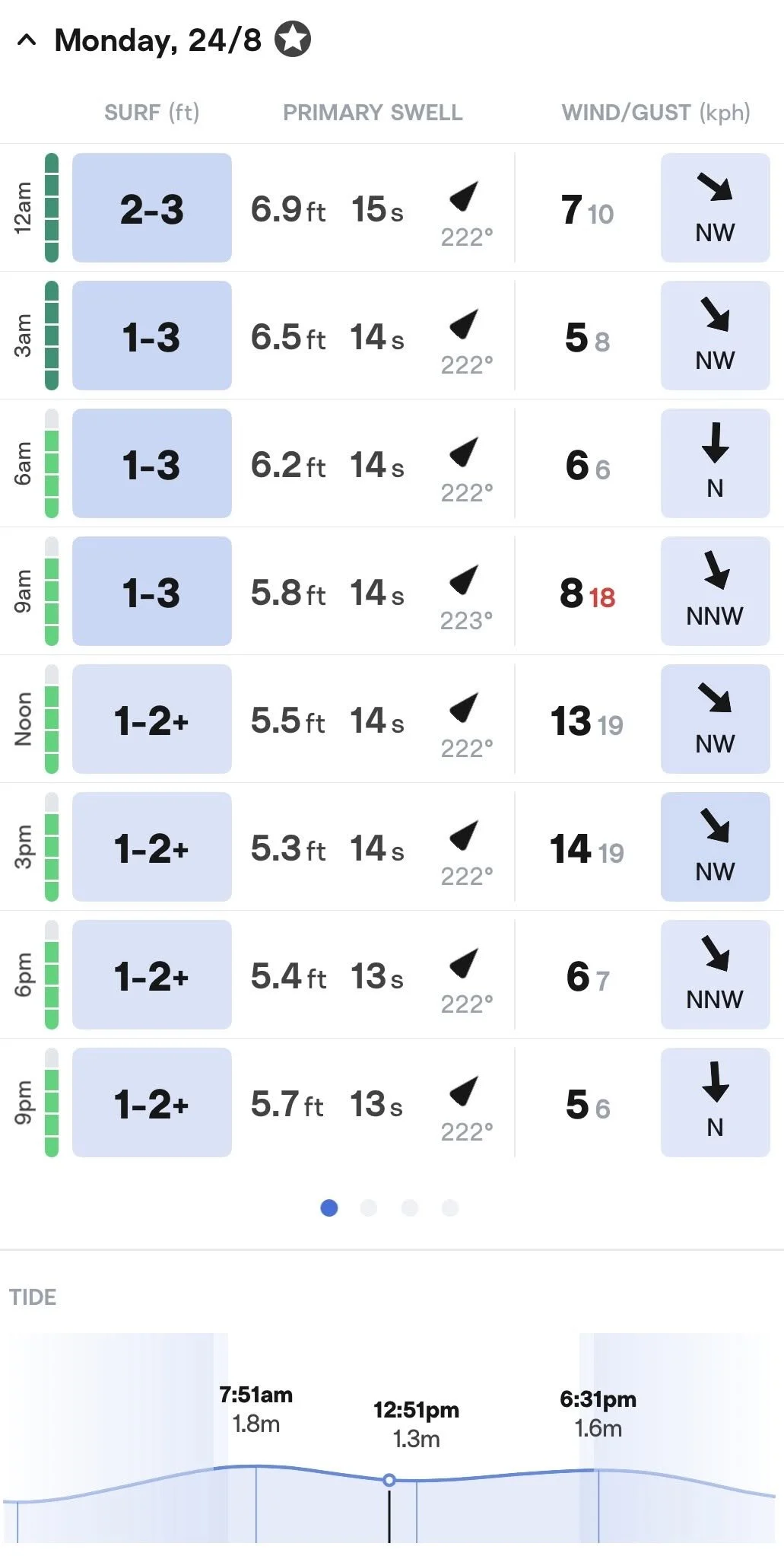The image size is (784, 1556).
Task: Select the 9am forecast row
Action: [392, 591]
